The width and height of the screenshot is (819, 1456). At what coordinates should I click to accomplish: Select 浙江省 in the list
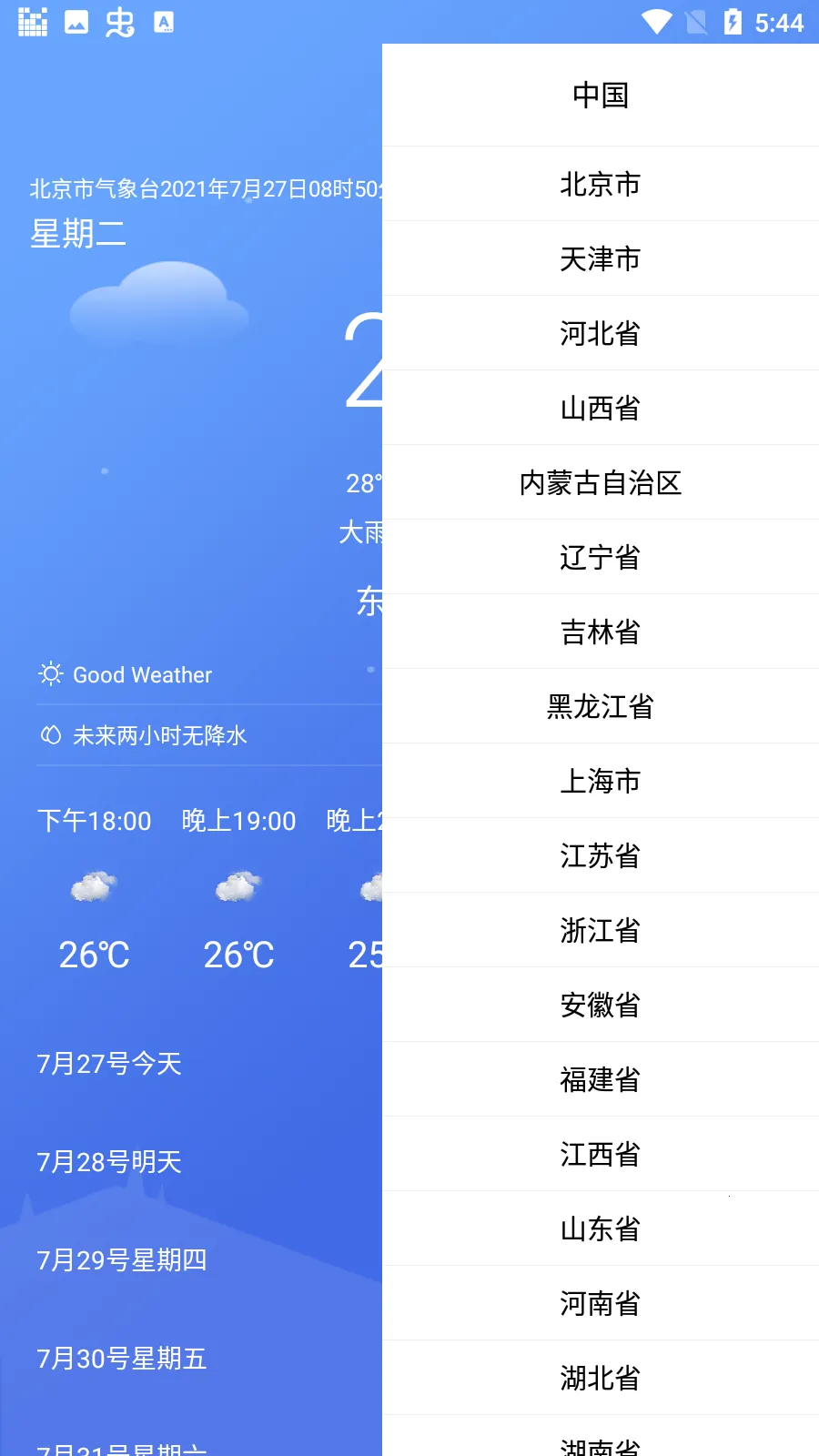coord(601,930)
